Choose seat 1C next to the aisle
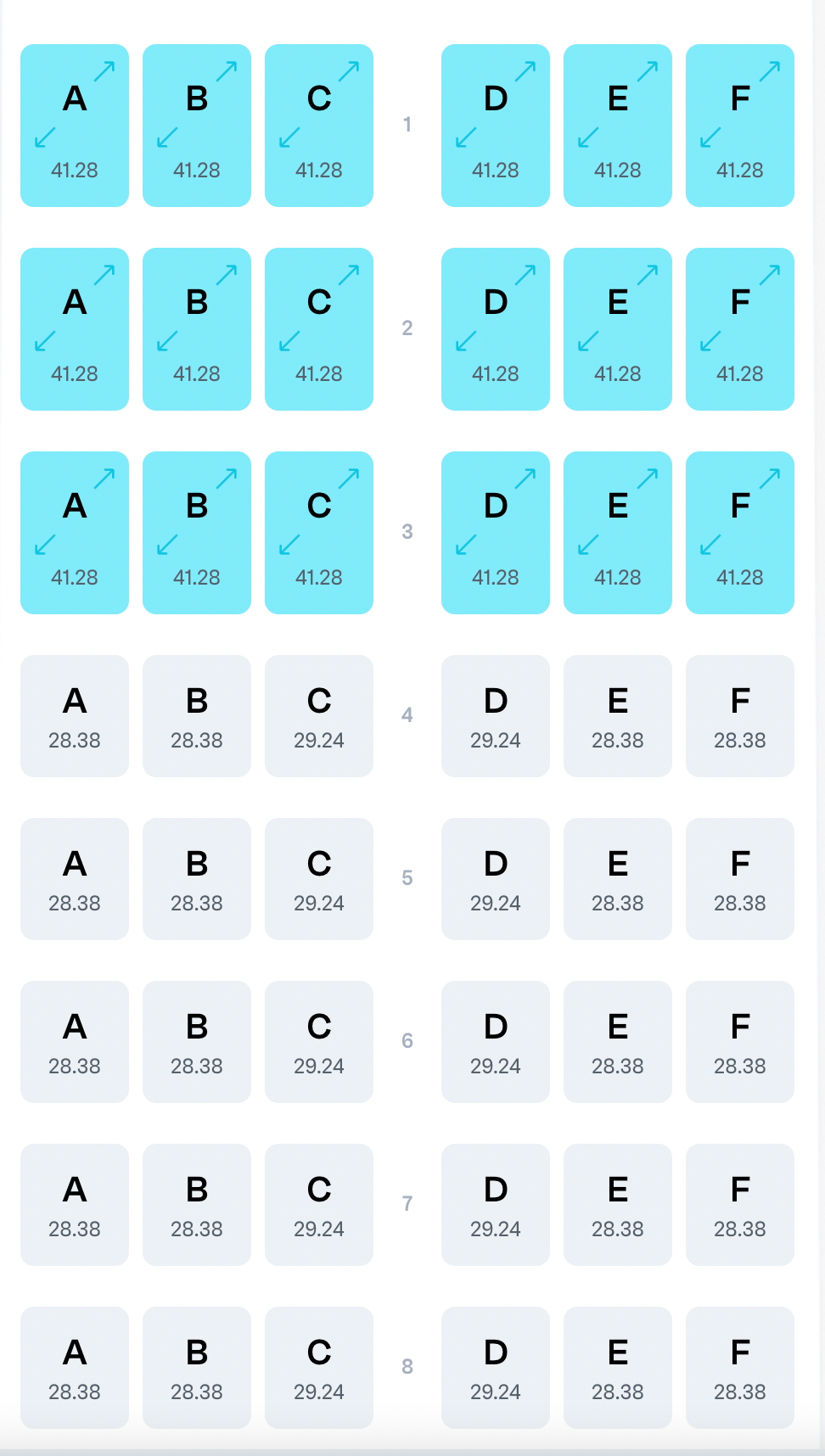 point(319,126)
